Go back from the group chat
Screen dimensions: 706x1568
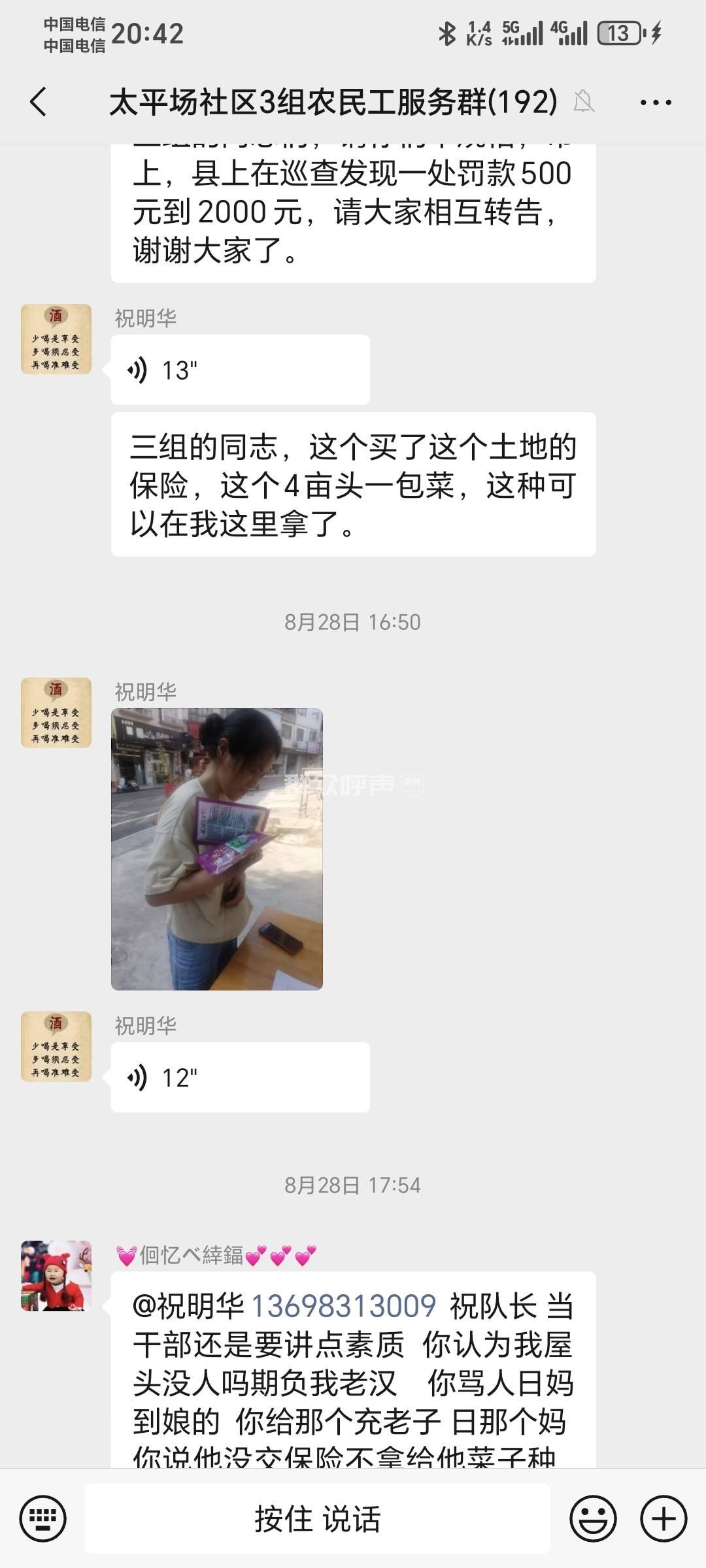click(x=39, y=102)
